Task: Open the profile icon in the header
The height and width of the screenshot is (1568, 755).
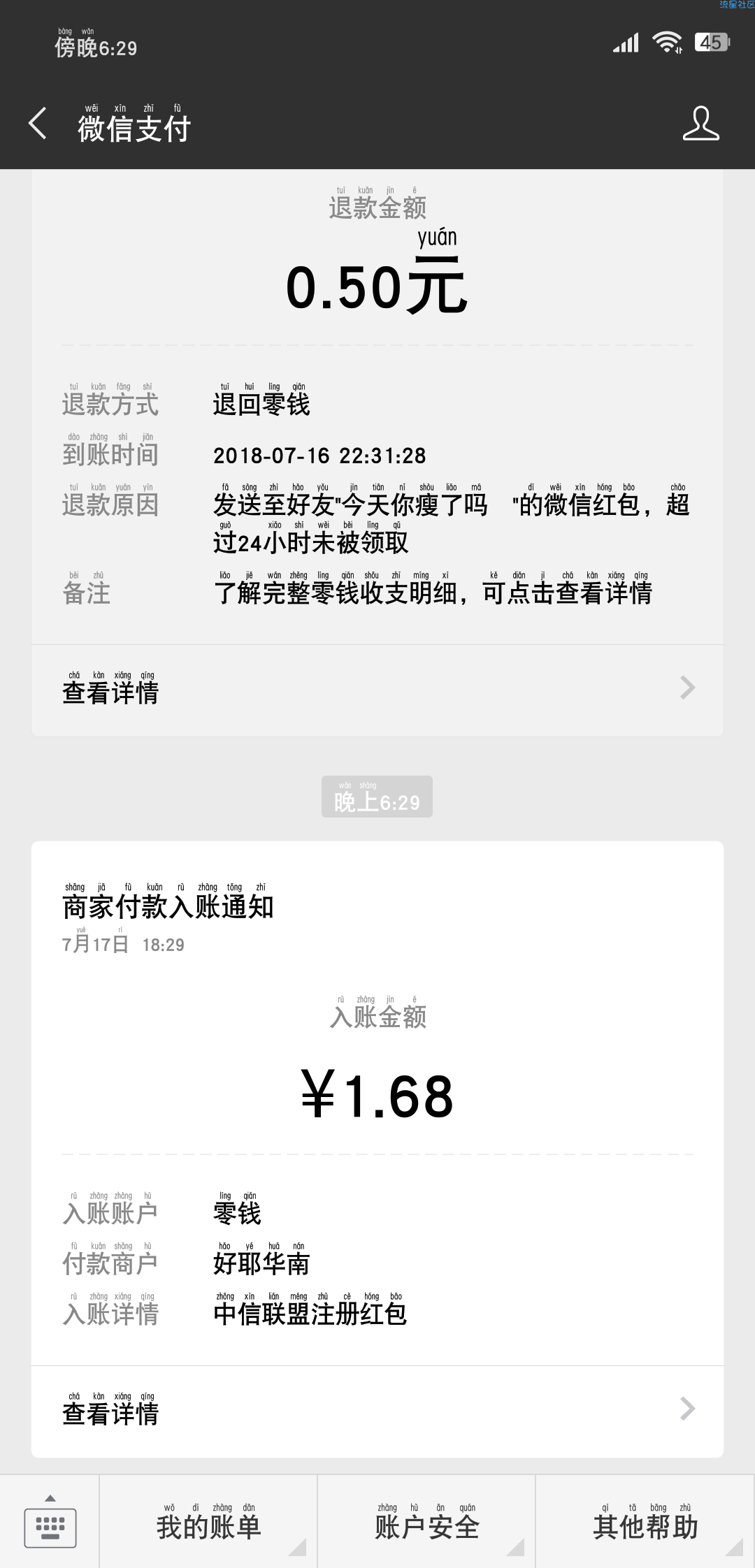Action: (700, 124)
